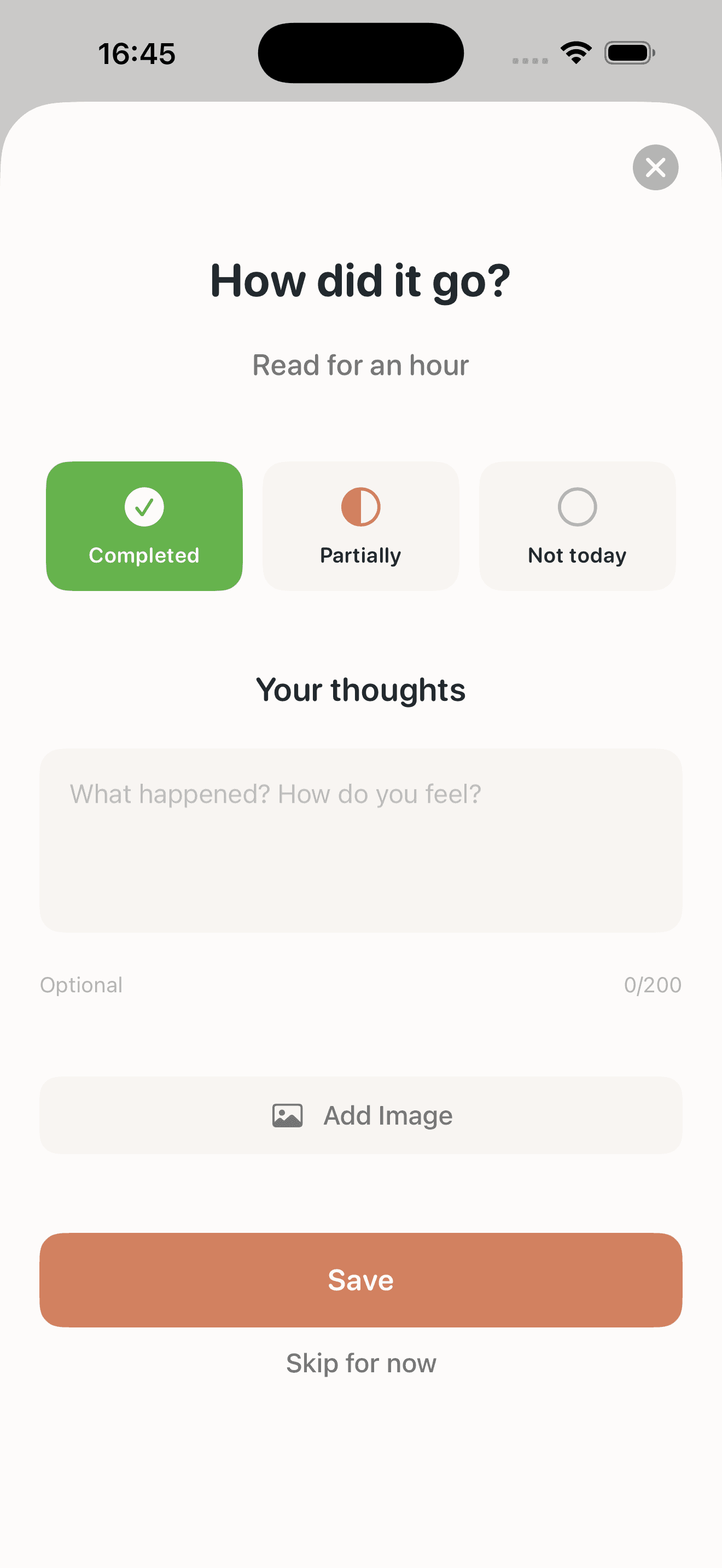Save the check-in
Screen dimensions: 722x1568
pyautogui.click(x=360, y=1279)
